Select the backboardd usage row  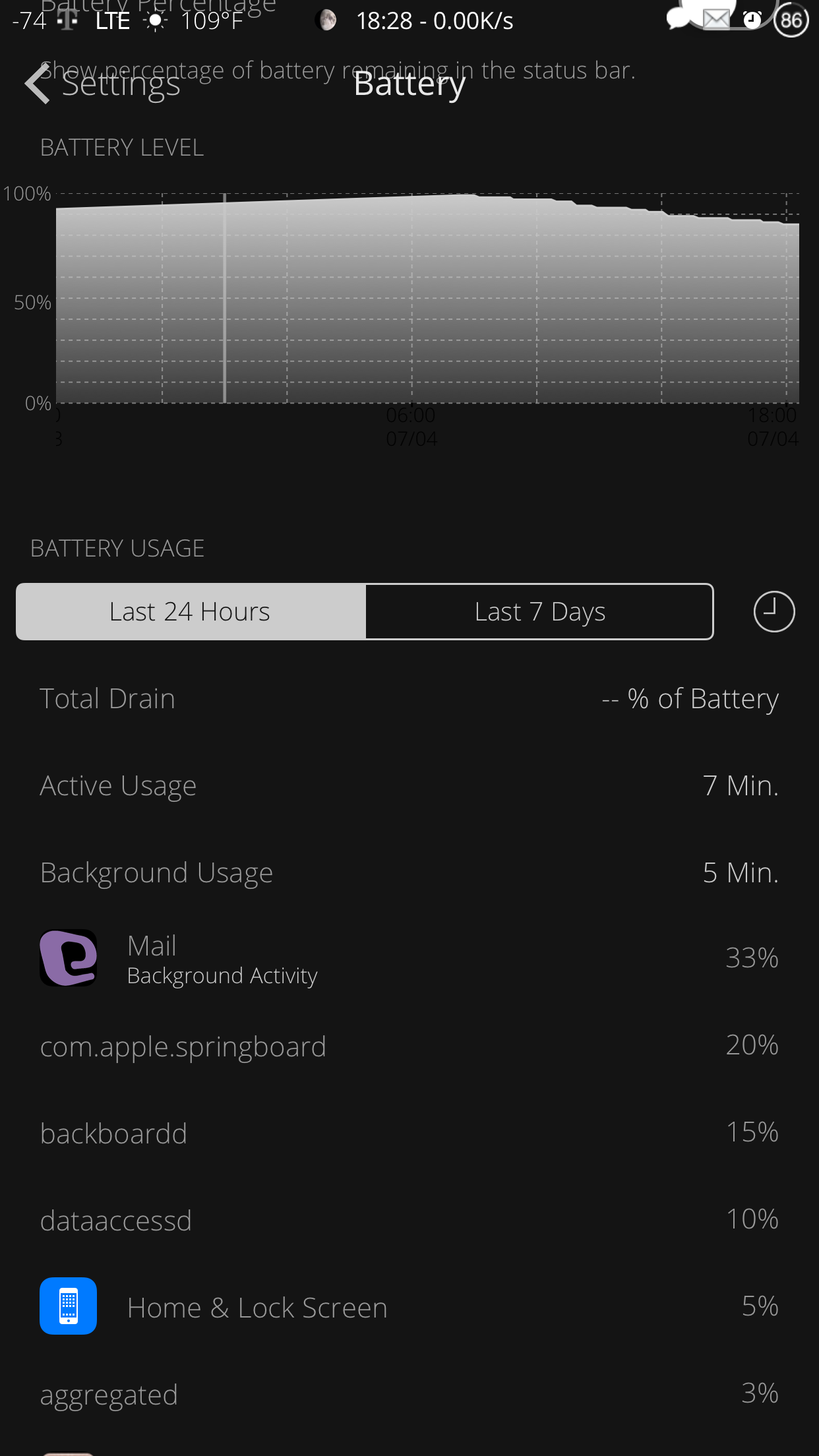(x=409, y=1133)
